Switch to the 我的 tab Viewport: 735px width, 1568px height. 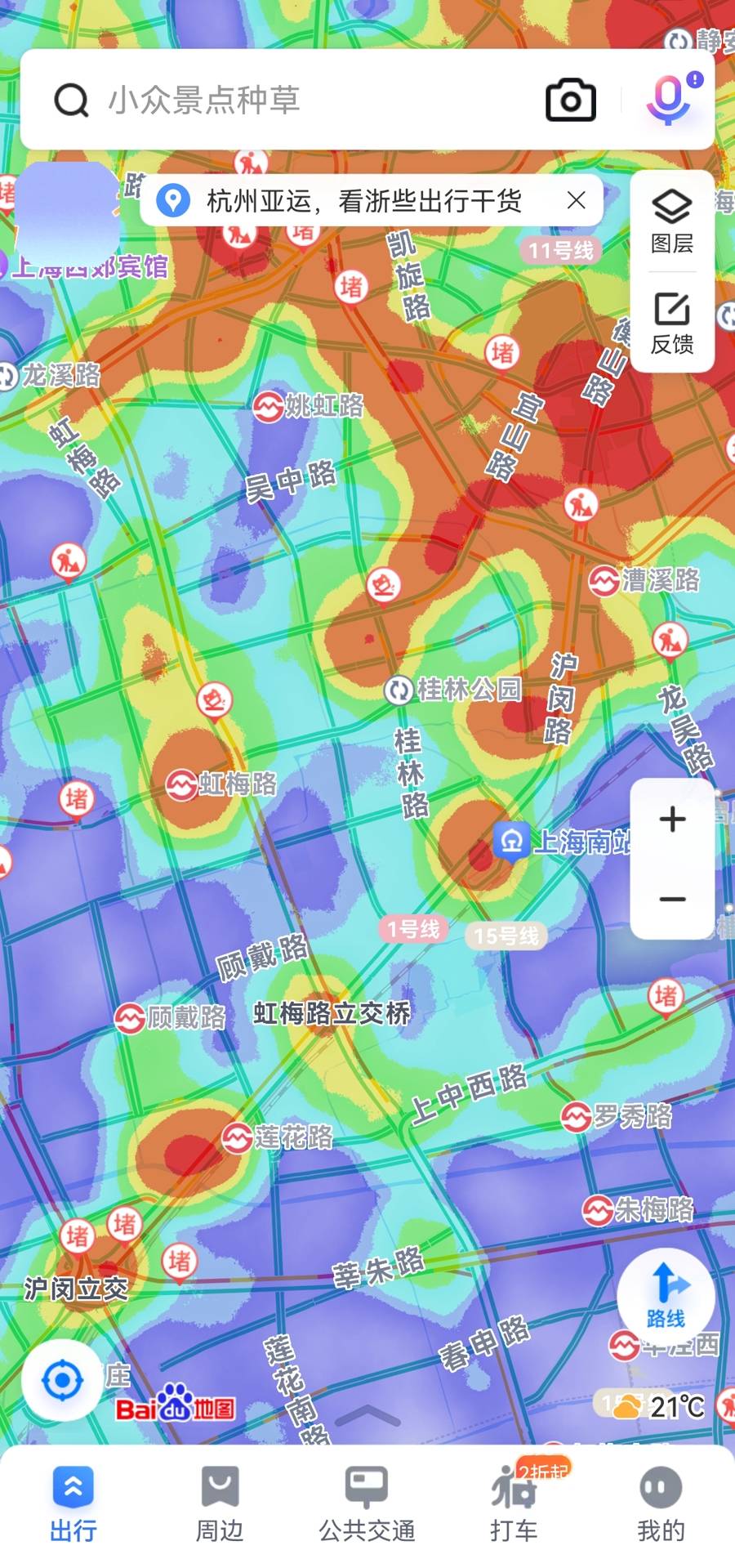(x=661, y=1504)
